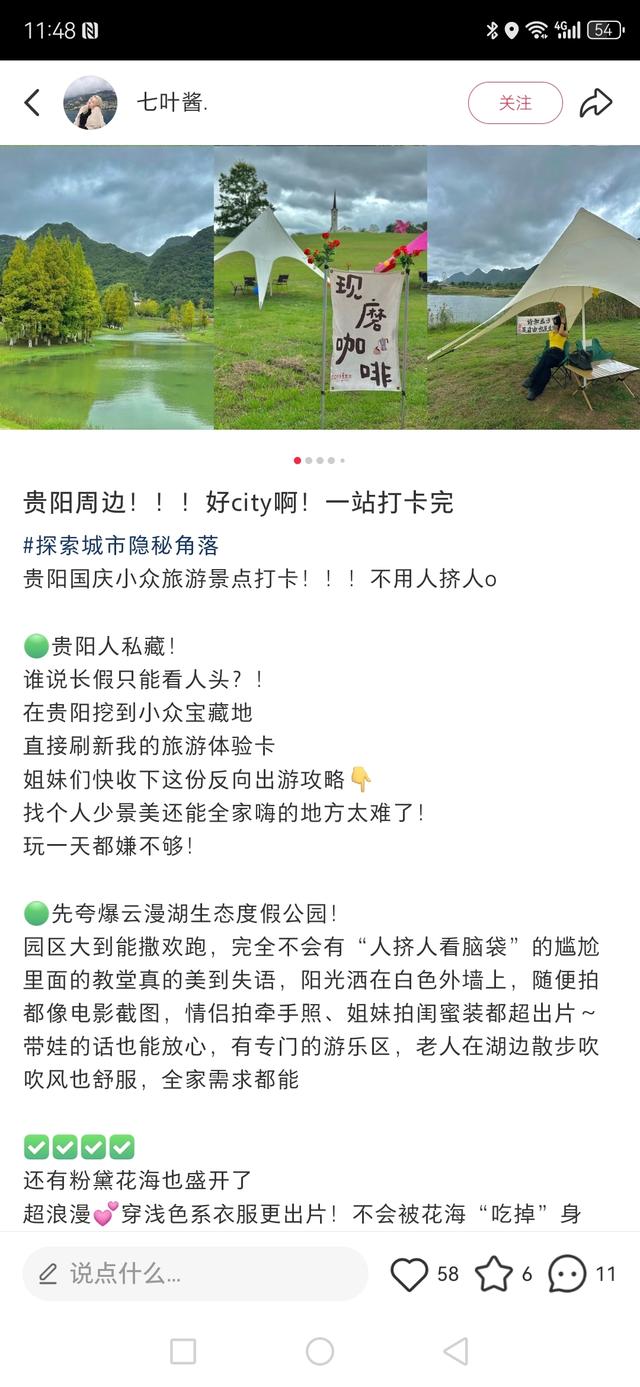Screen dimensions: 640x1387
Task: Like this post with the heart
Action: pyautogui.click(x=409, y=1274)
